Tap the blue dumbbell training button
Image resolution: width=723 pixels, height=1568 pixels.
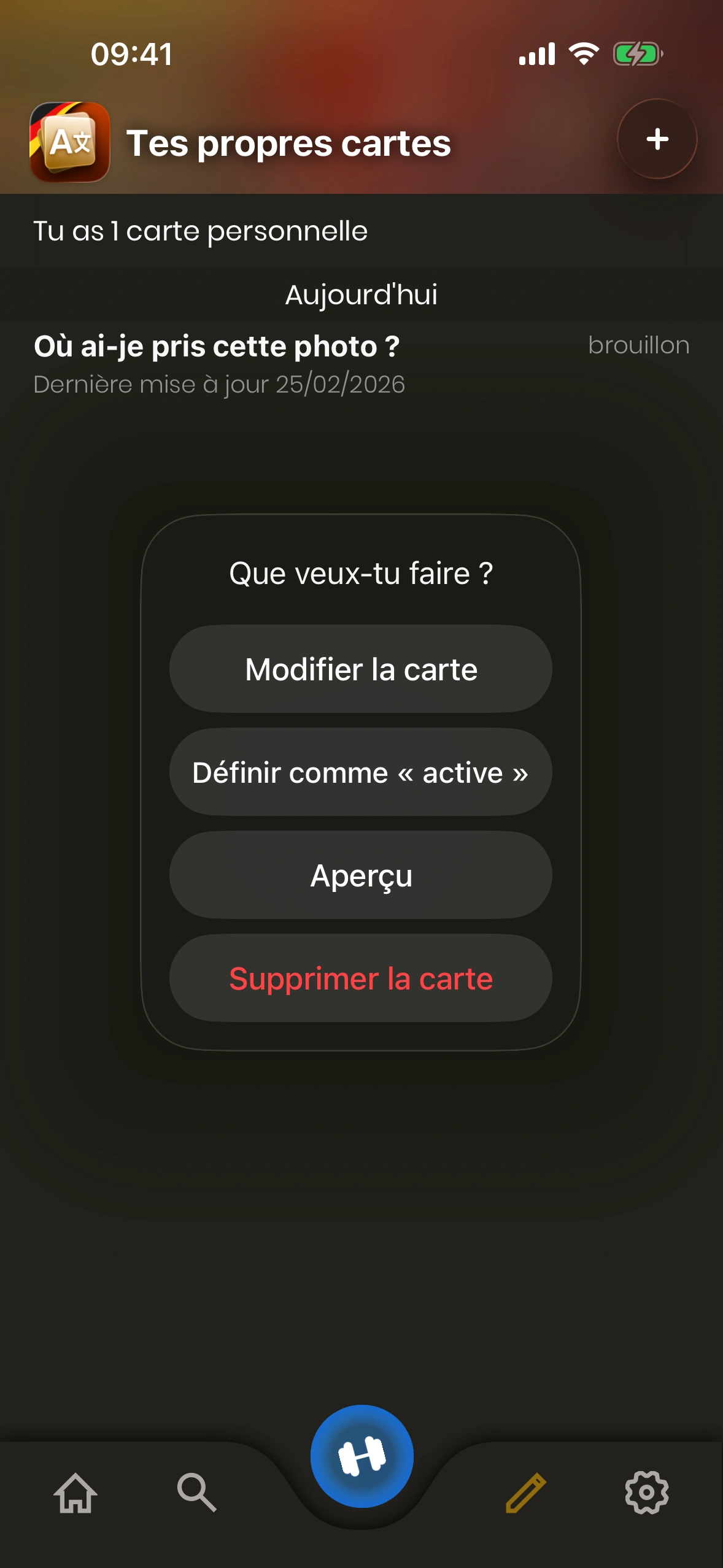pos(361,1456)
